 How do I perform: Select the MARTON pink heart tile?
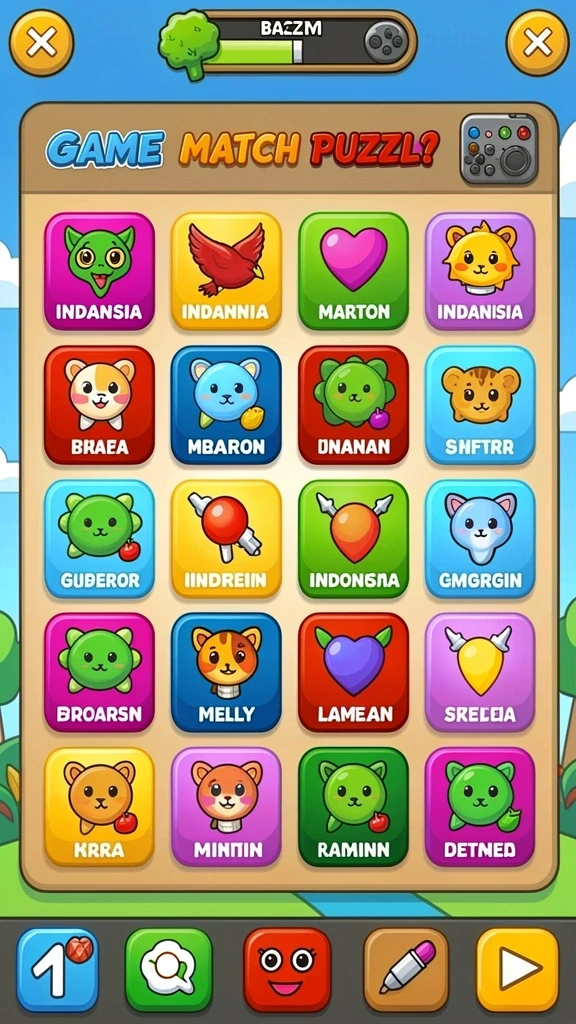353,271
